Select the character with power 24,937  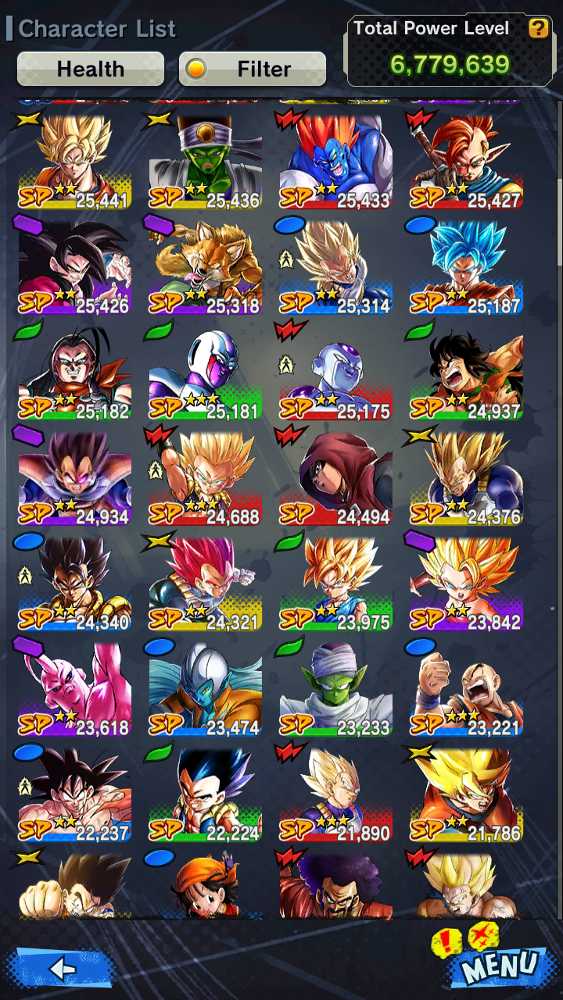pos(466,372)
